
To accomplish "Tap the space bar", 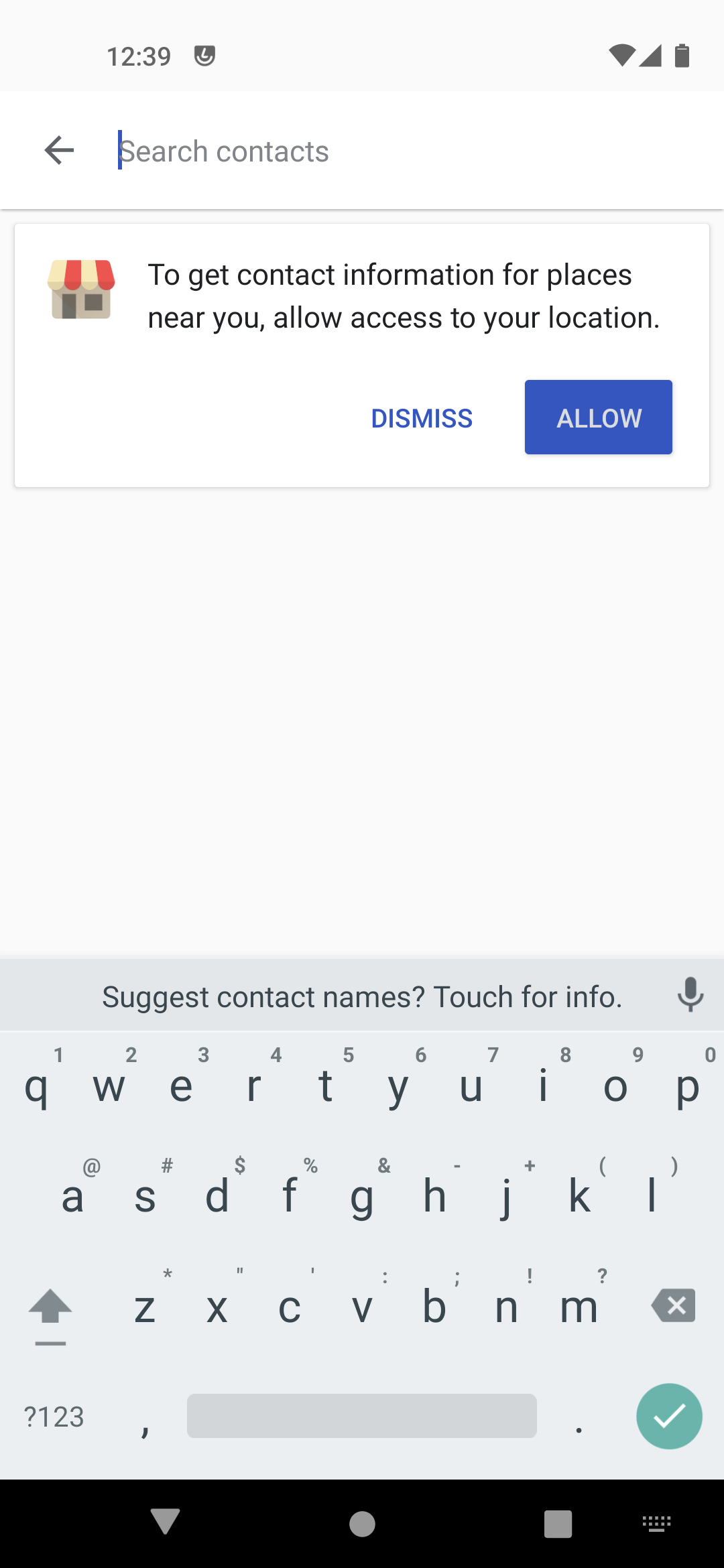I will click(362, 1415).
